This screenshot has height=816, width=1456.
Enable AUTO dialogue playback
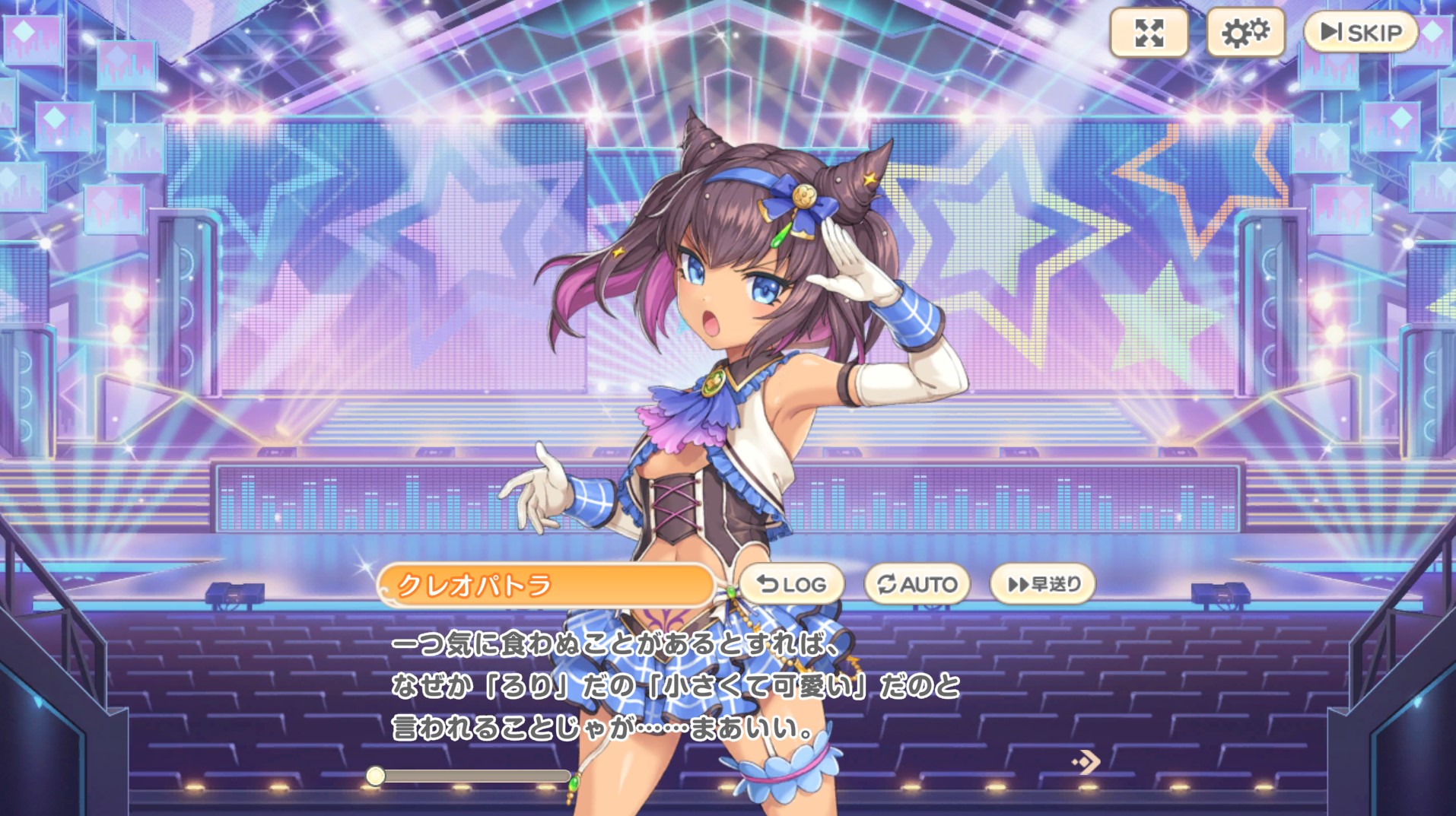[x=917, y=584]
